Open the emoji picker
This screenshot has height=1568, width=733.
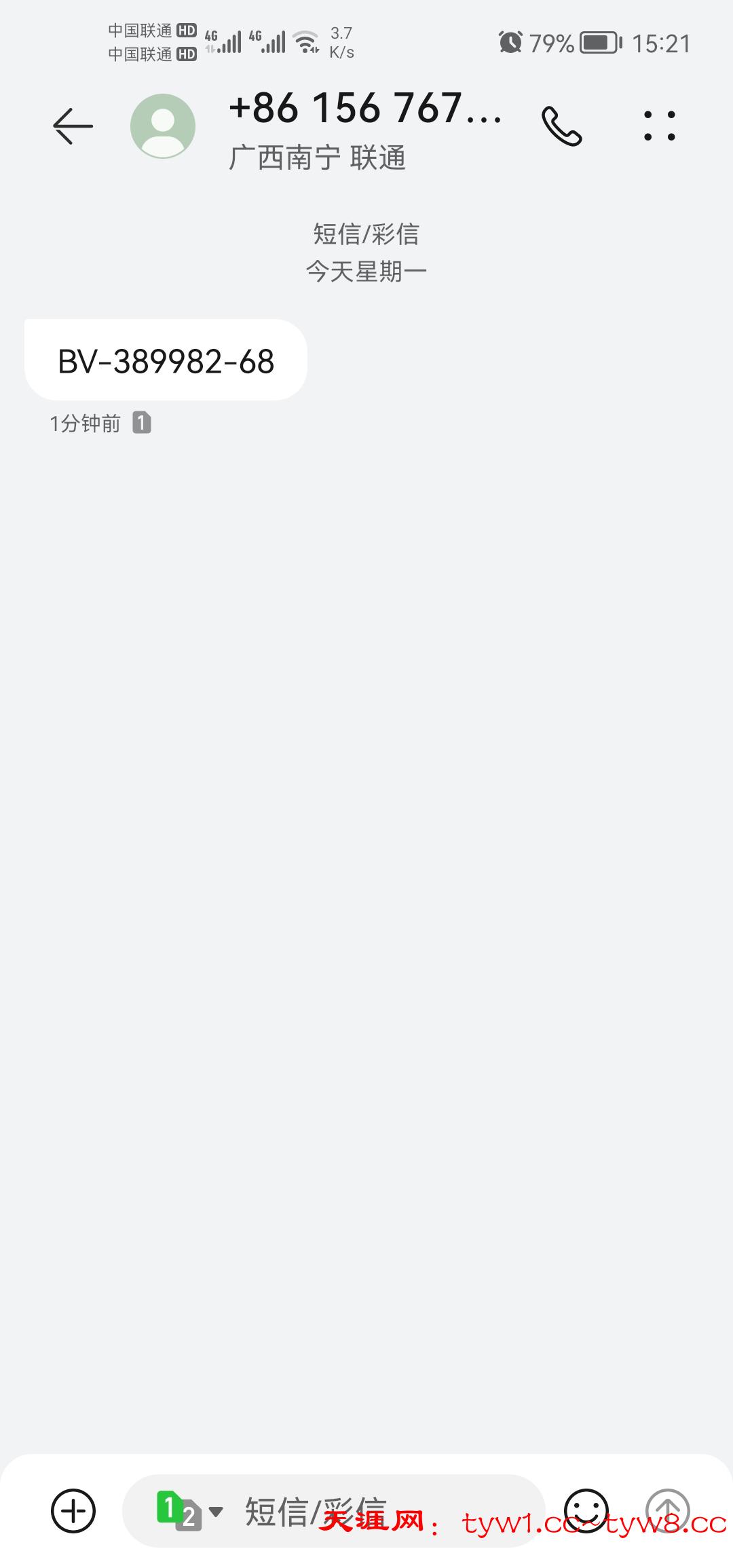586,1510
